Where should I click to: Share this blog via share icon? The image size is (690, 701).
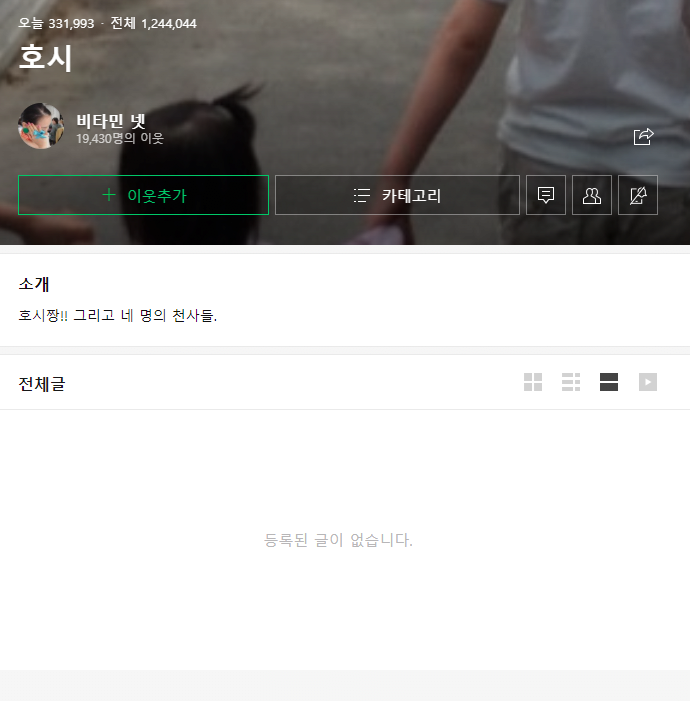[643, 137]
